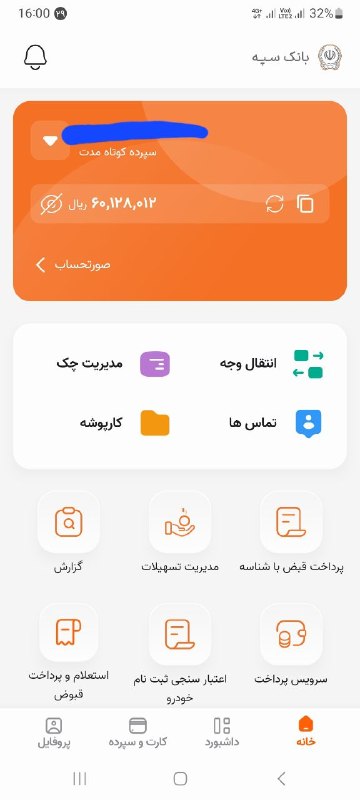Refresh the balance with the sync icon
The height and width of the screenshot is (800, 360).
[274, 204]
